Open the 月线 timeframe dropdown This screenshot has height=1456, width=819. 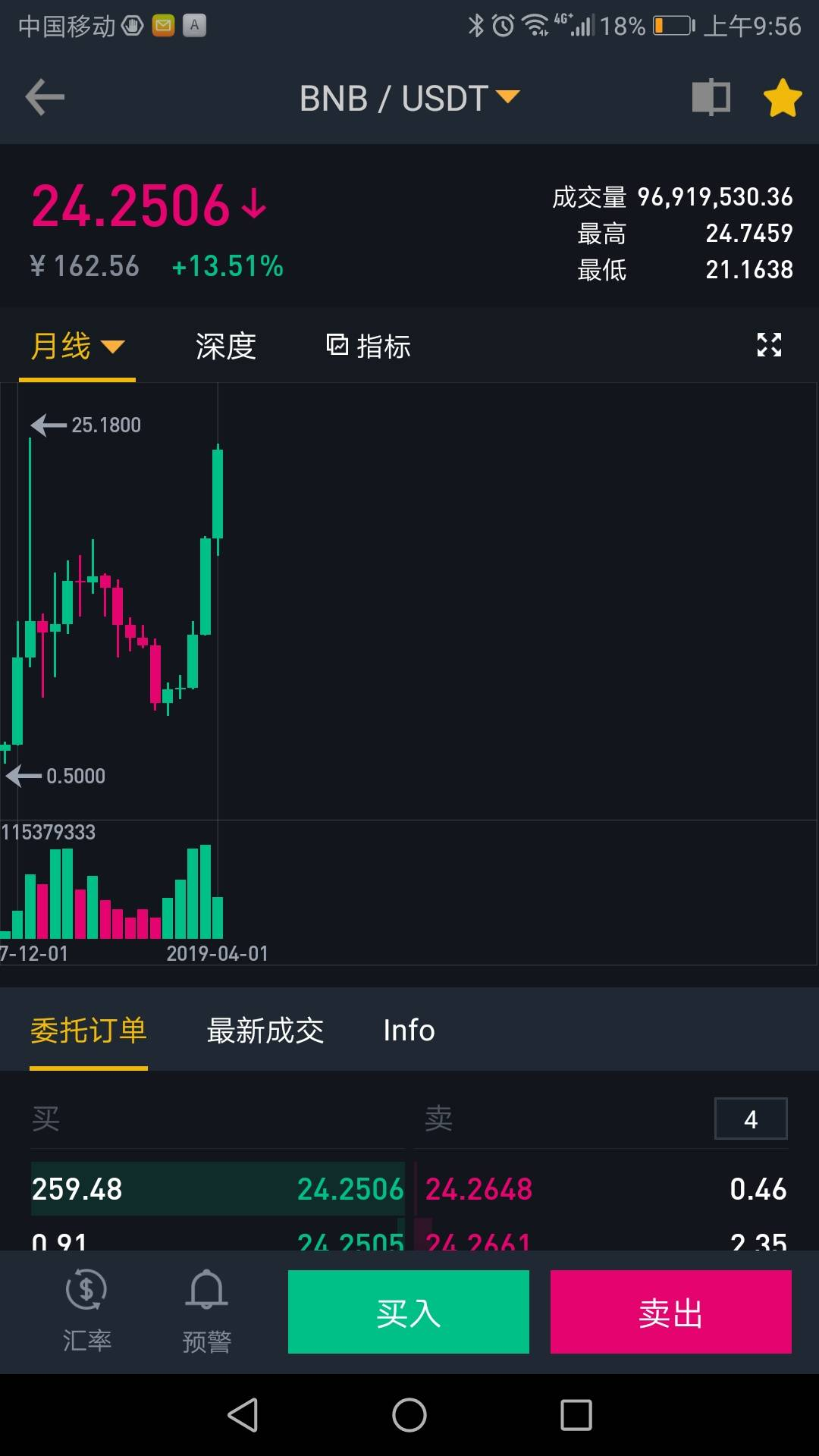[77, 347]
